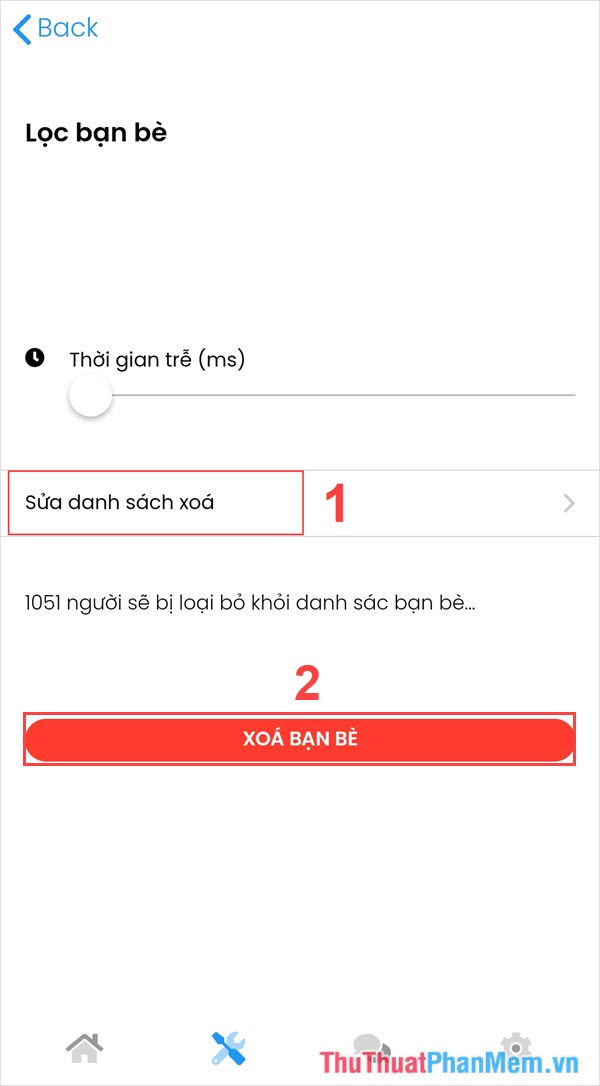Tap the Thời gian trễ slider handle
Image resolution: width=600 pixels, height=1086 pixels.
(x=91, y=396)
